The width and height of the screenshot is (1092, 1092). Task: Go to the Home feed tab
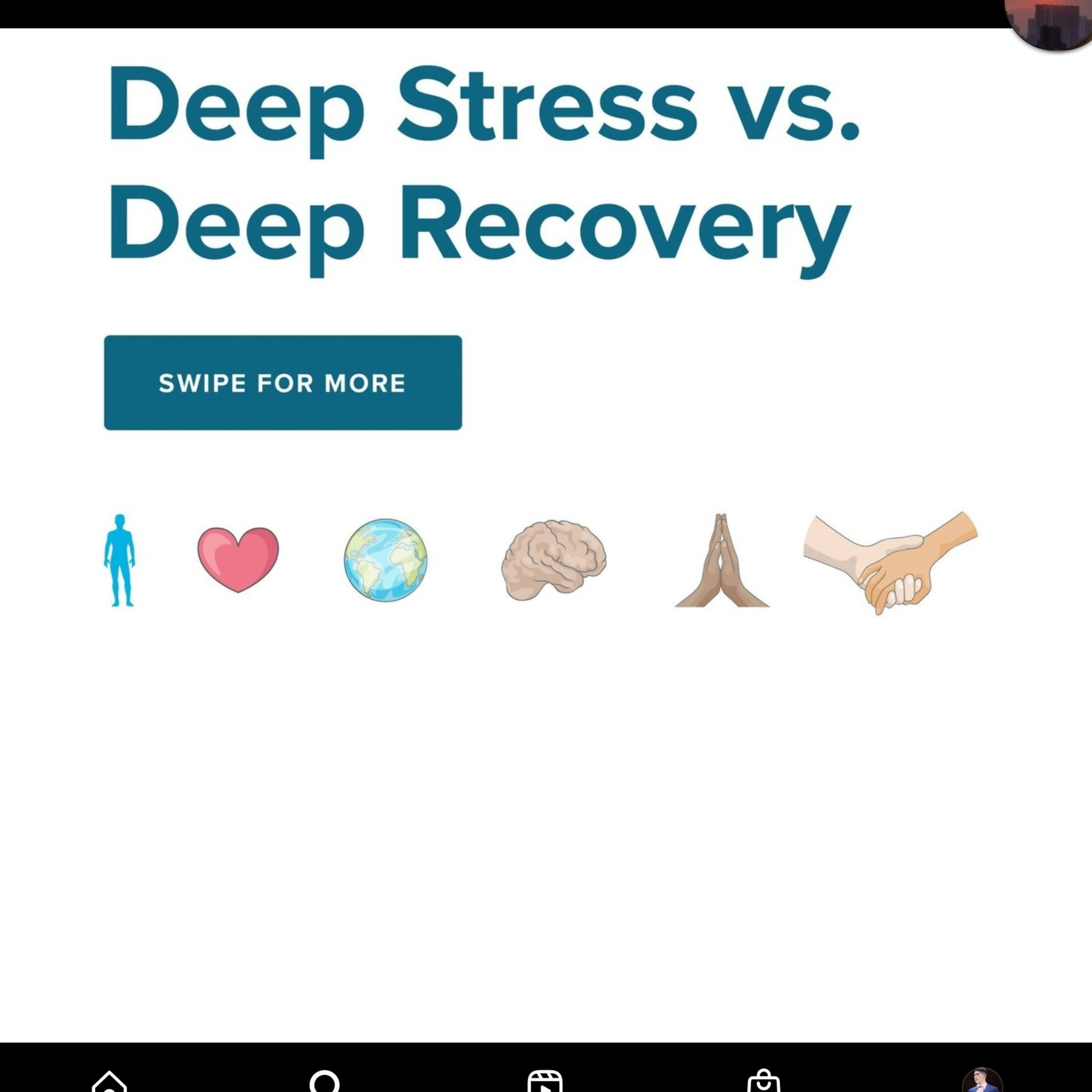click(109, 1081)
